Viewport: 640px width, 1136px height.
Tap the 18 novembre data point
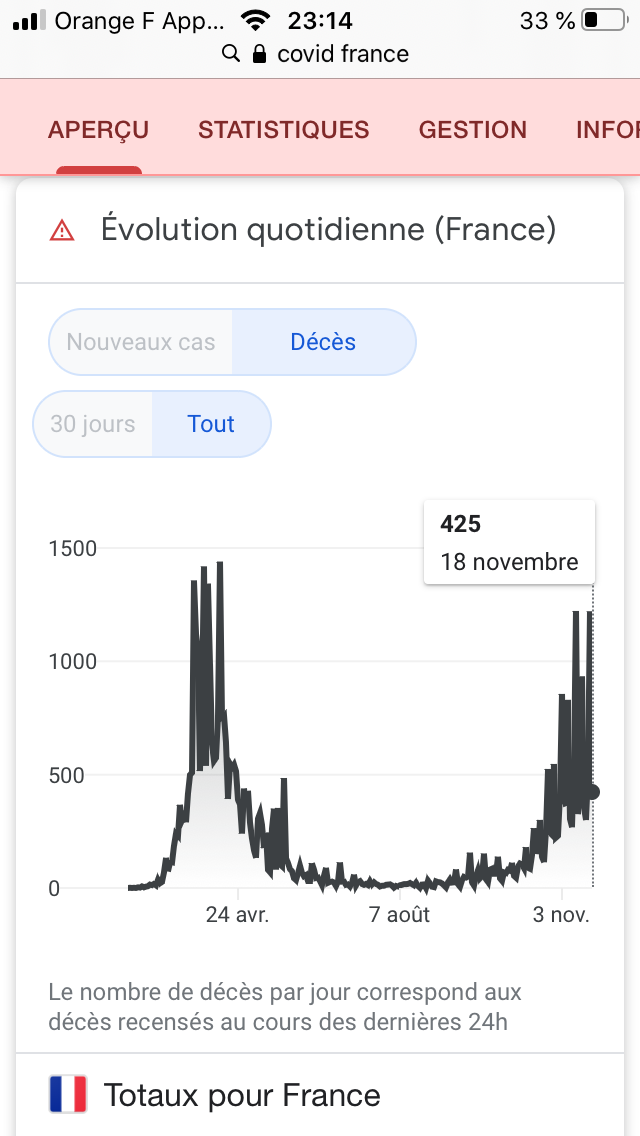(x=592, y=792)
